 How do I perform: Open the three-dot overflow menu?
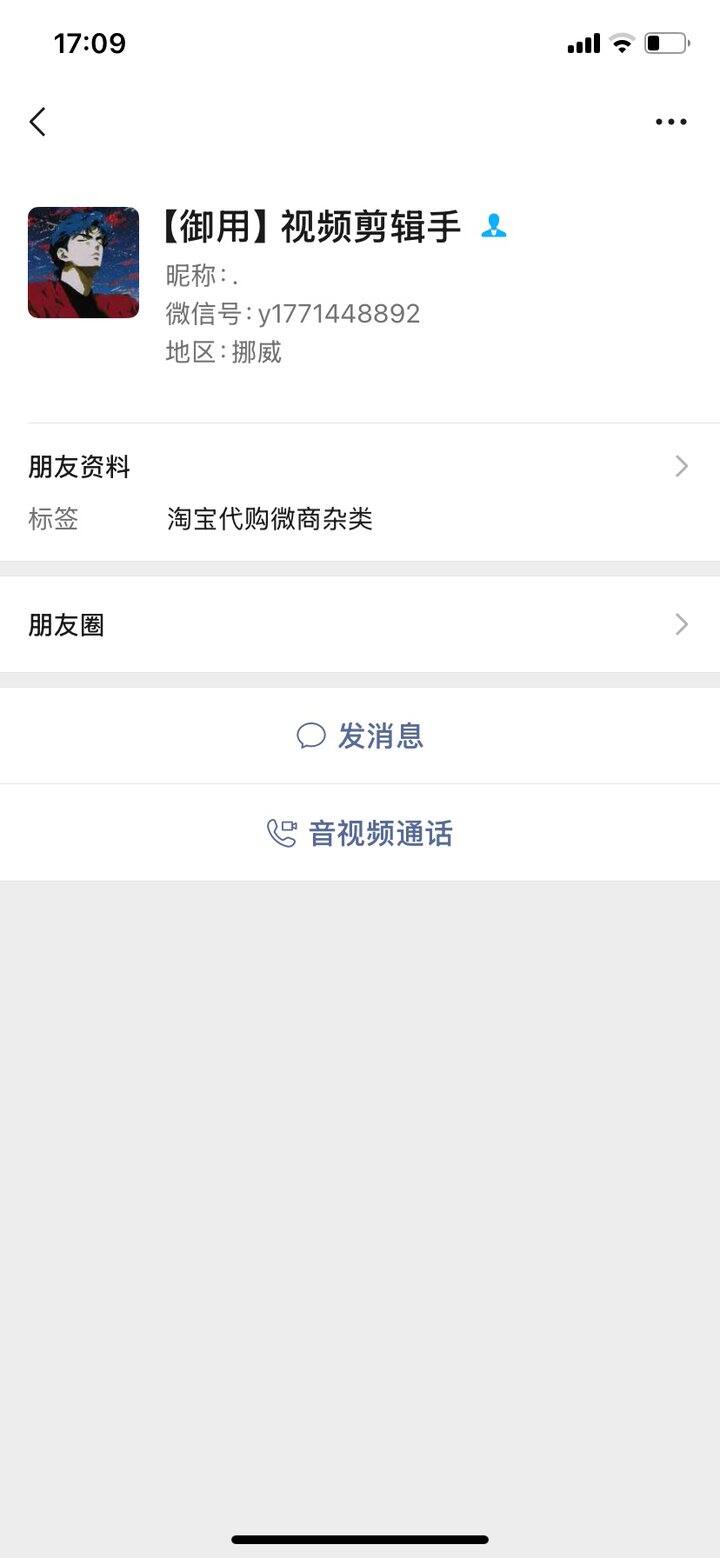point(670,122)
